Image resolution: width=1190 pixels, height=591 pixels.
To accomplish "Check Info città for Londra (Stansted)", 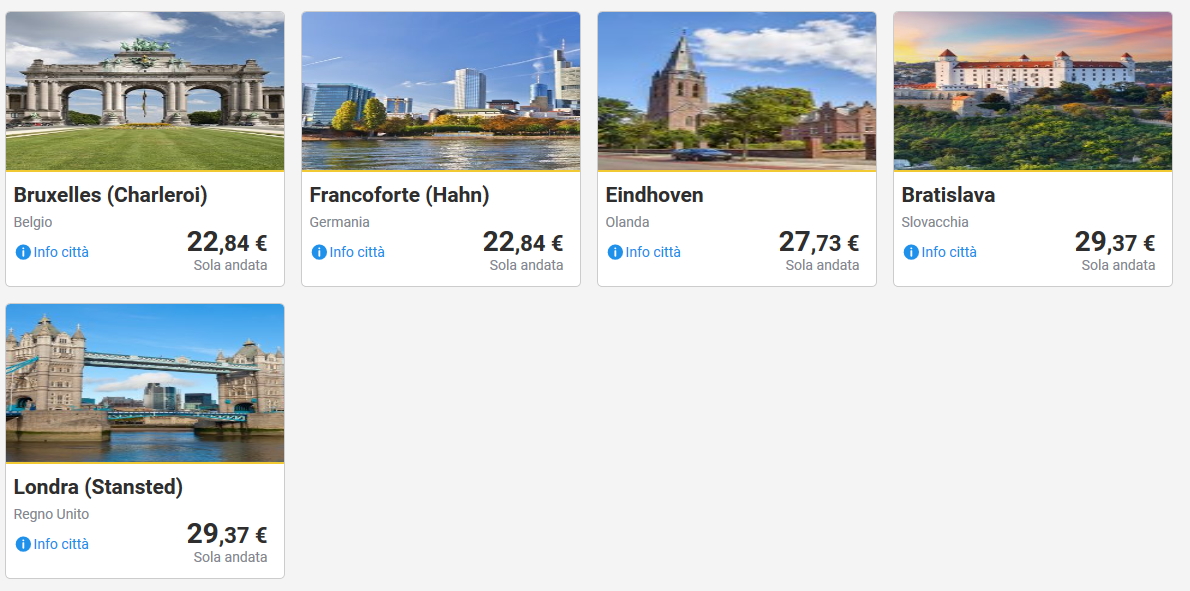I will point(53,544).
